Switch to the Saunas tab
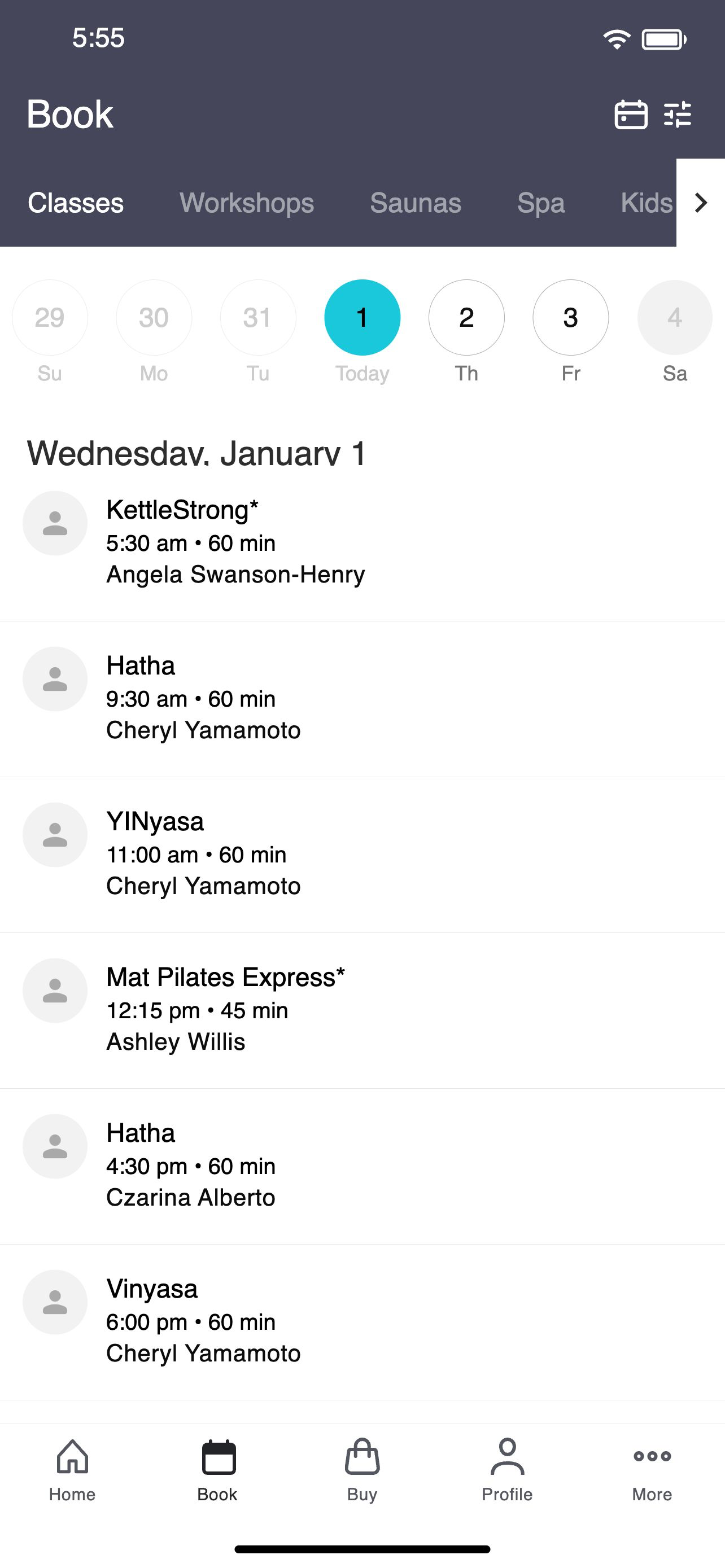Viewport: 725px width, 1568px height. (415, 203)
